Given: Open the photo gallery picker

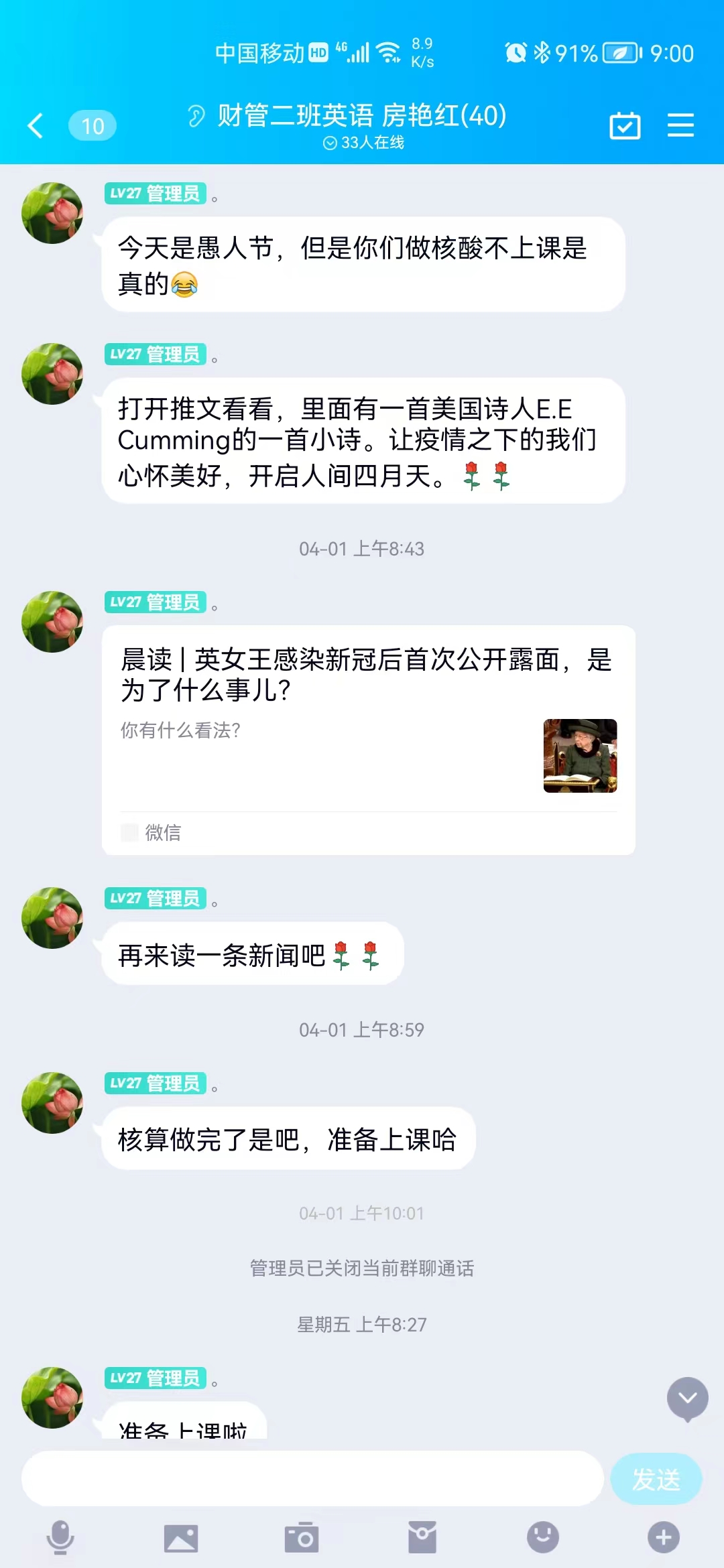Looking at the screenshot, I should pyautogui.click(x=181, y=1537).
